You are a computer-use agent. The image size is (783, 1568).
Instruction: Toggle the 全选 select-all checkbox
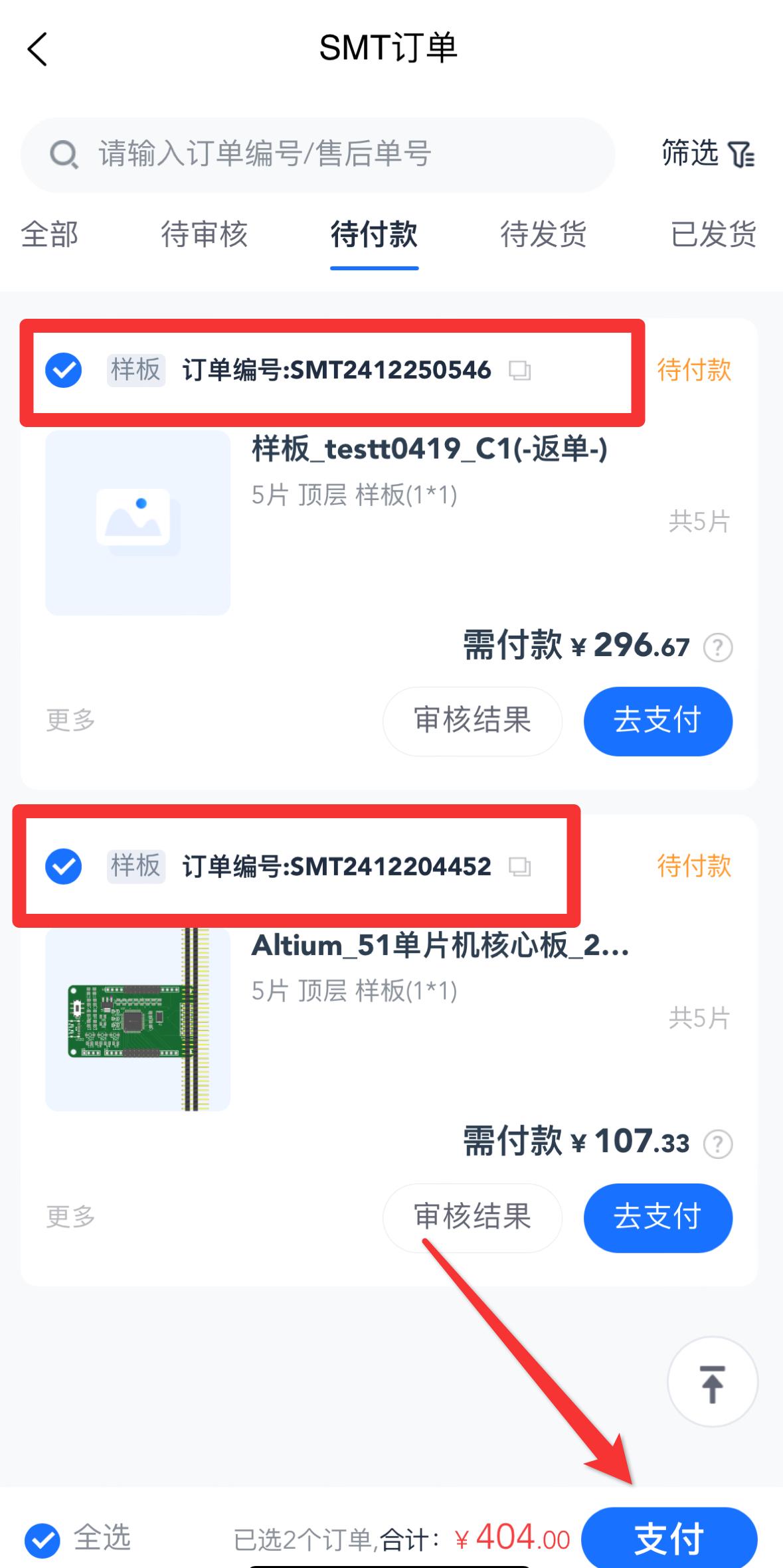click(x=43, y=1539)
